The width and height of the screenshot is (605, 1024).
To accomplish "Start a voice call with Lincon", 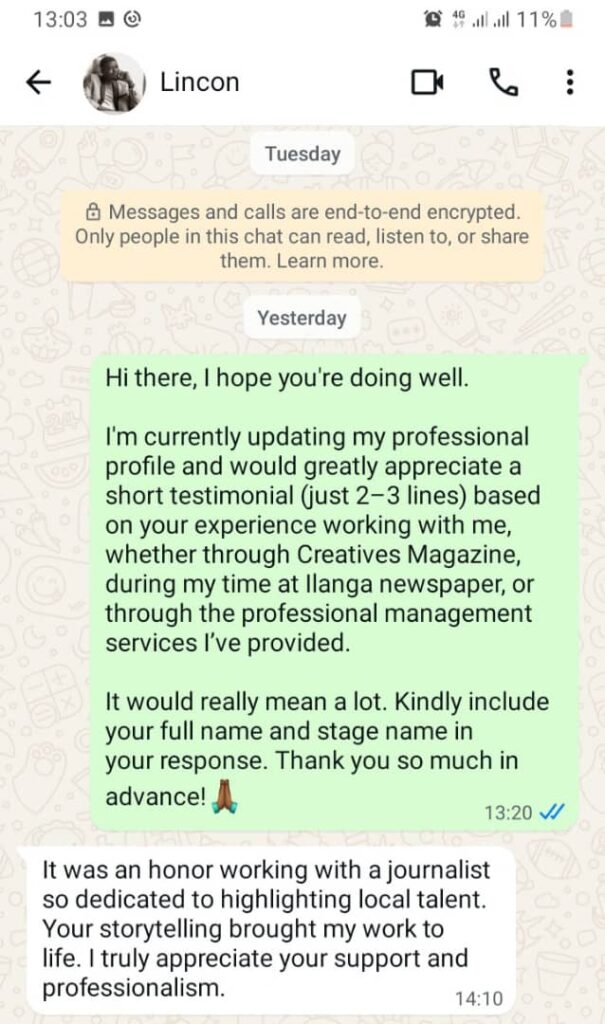I will coord(503,82).
